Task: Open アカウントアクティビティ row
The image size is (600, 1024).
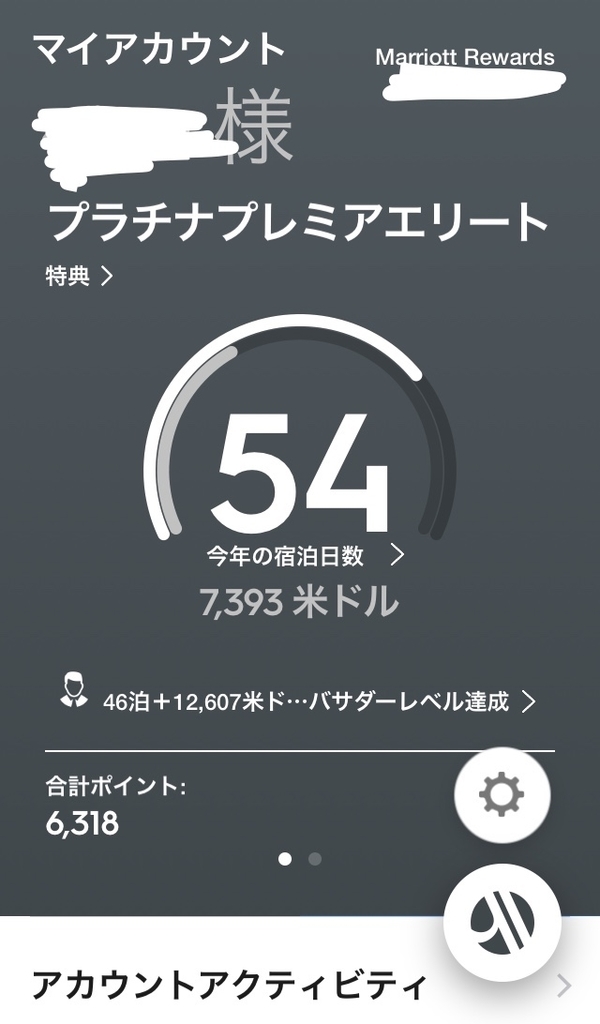Action: point(300,986)
